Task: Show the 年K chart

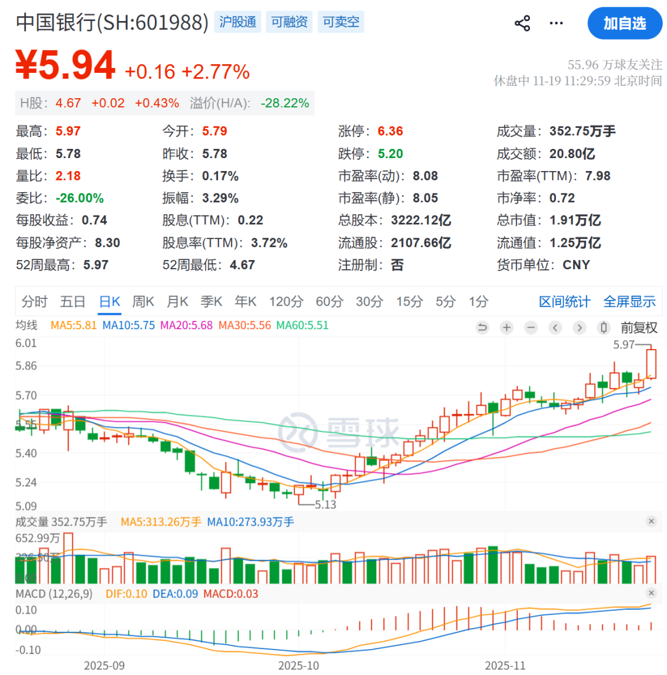Action: (x=245, y=301)
